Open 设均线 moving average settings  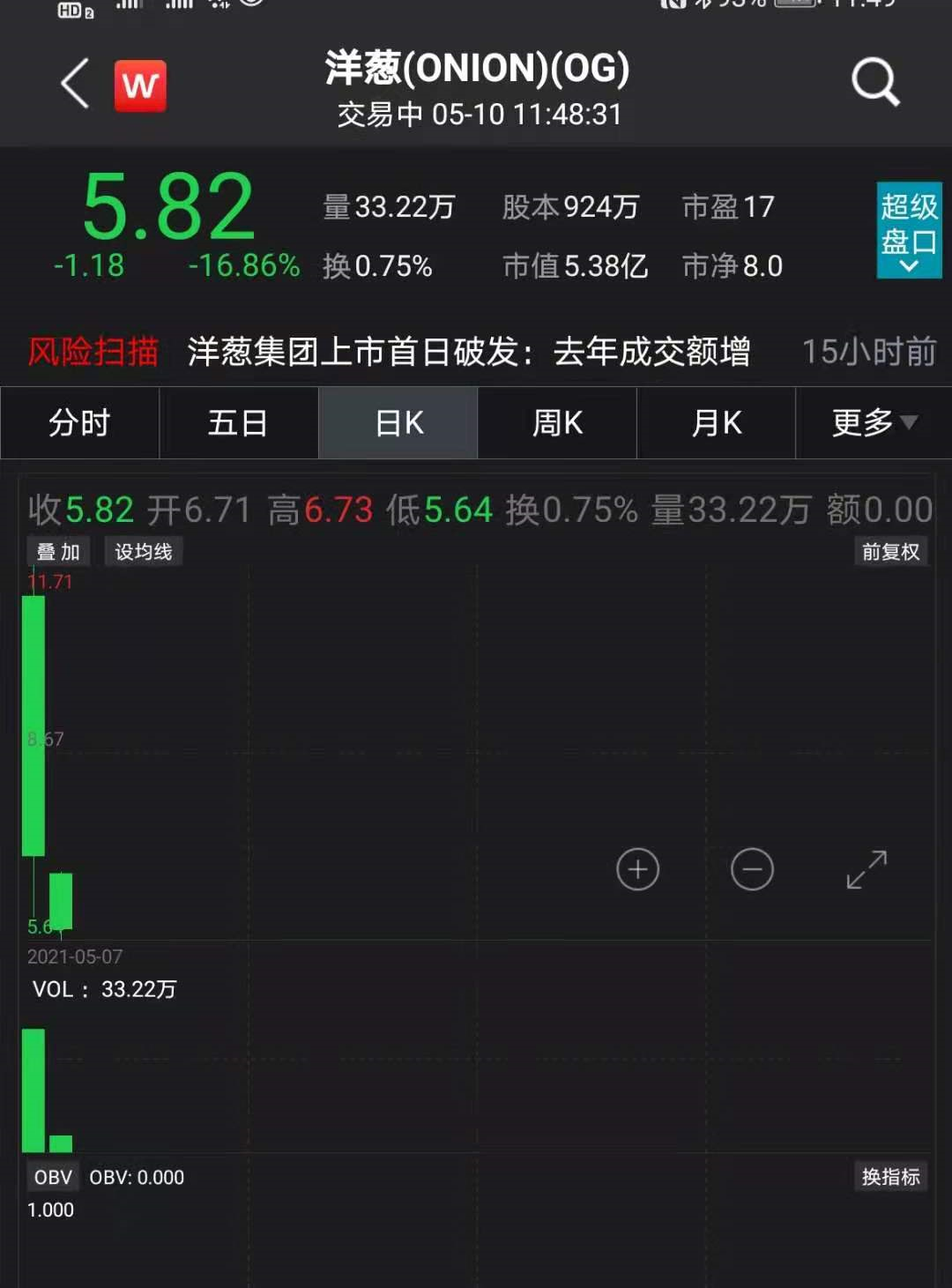tap(143, 552)
